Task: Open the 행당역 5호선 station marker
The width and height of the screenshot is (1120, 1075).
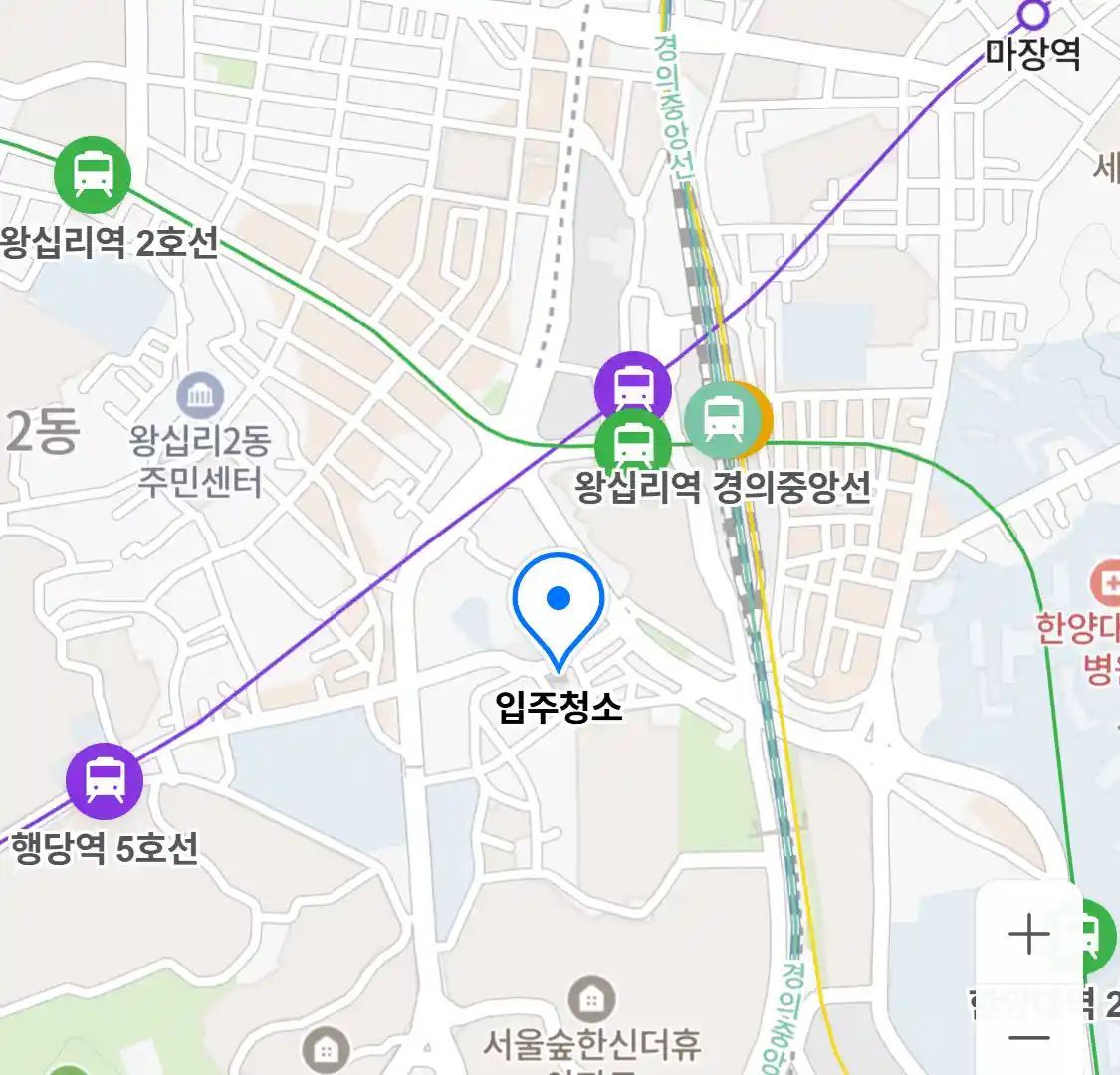Action: pos(105,780)
